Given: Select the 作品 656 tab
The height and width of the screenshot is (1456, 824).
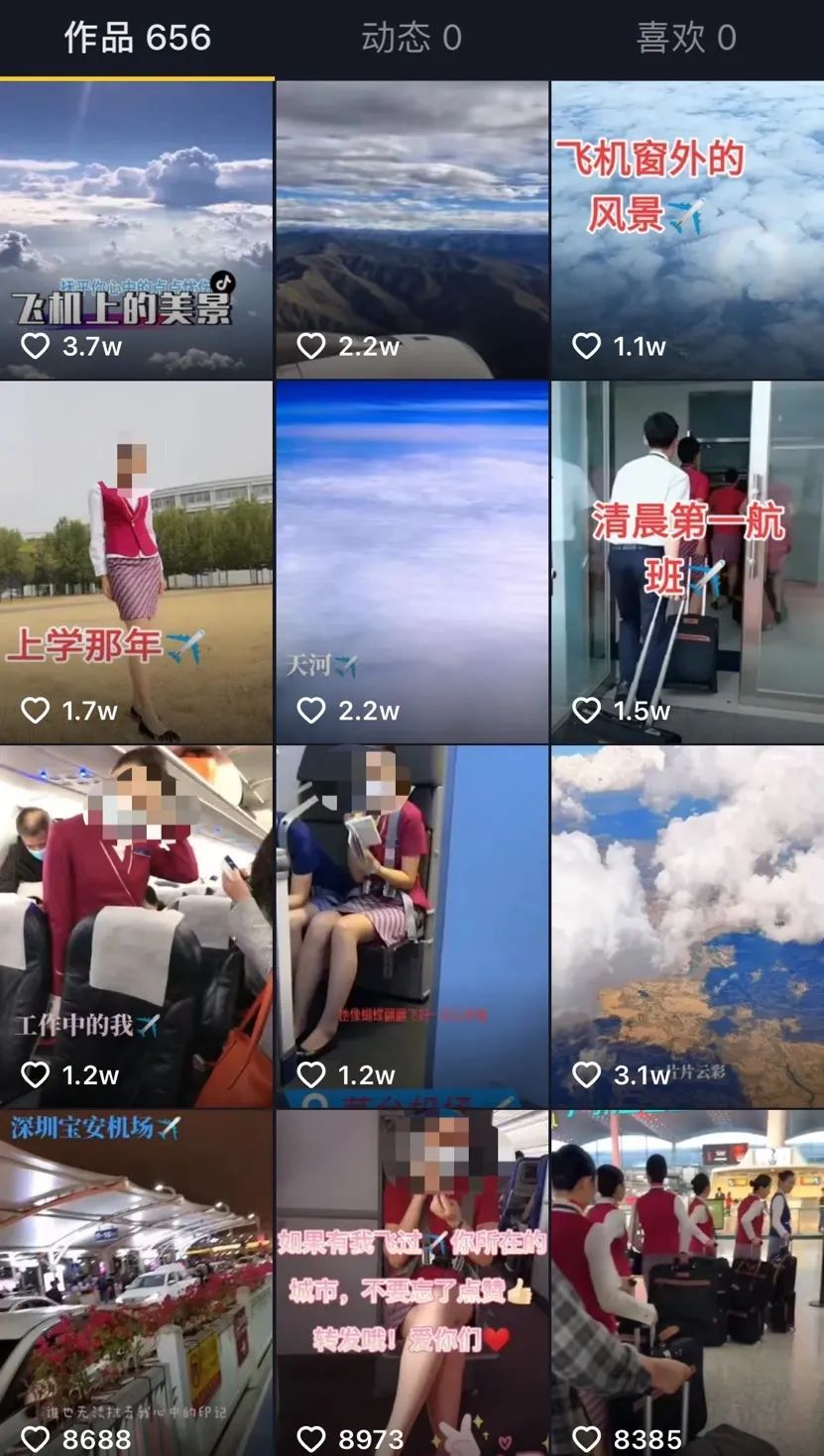Looking at the screenshot, I should (x=137, y=38).
